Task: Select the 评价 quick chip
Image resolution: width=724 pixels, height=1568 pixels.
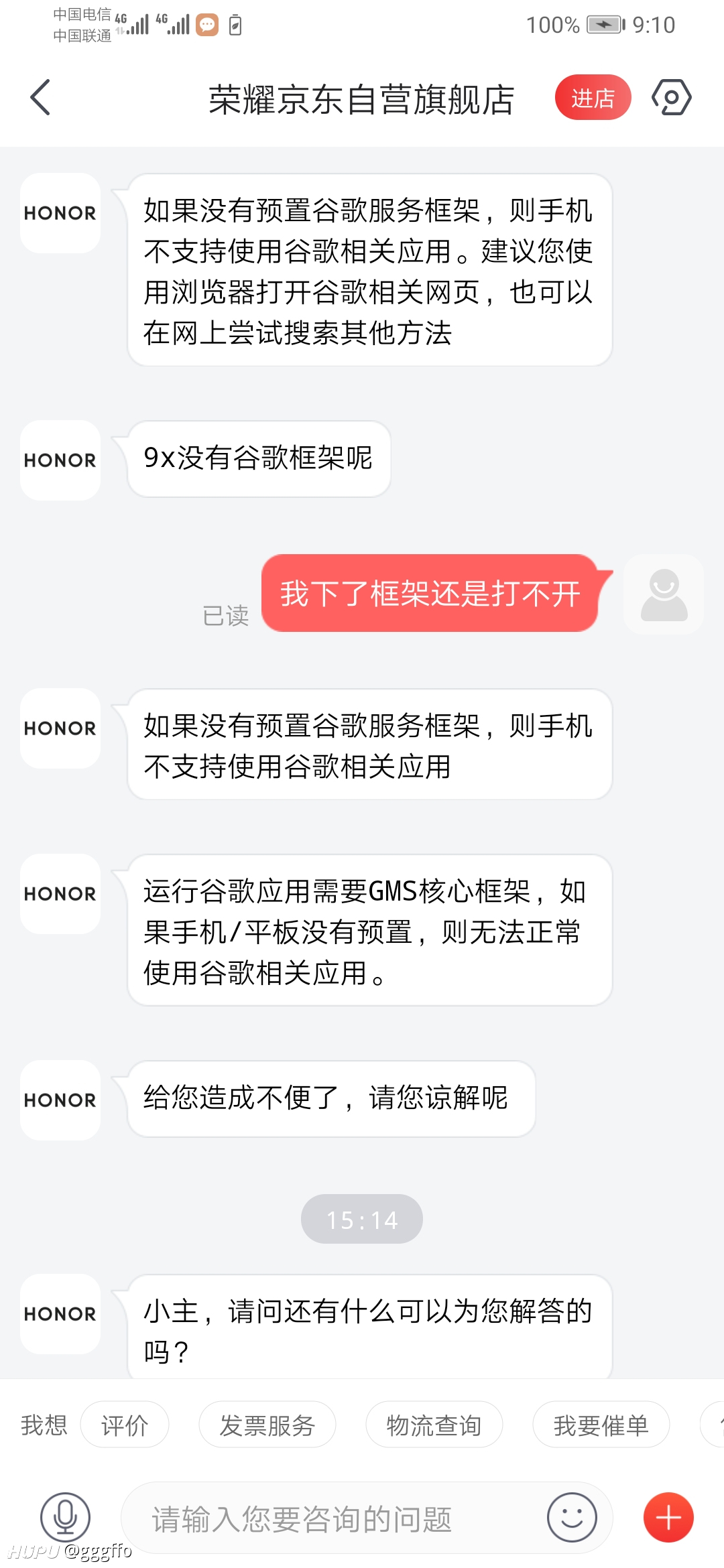Action: pos(125,1425)
